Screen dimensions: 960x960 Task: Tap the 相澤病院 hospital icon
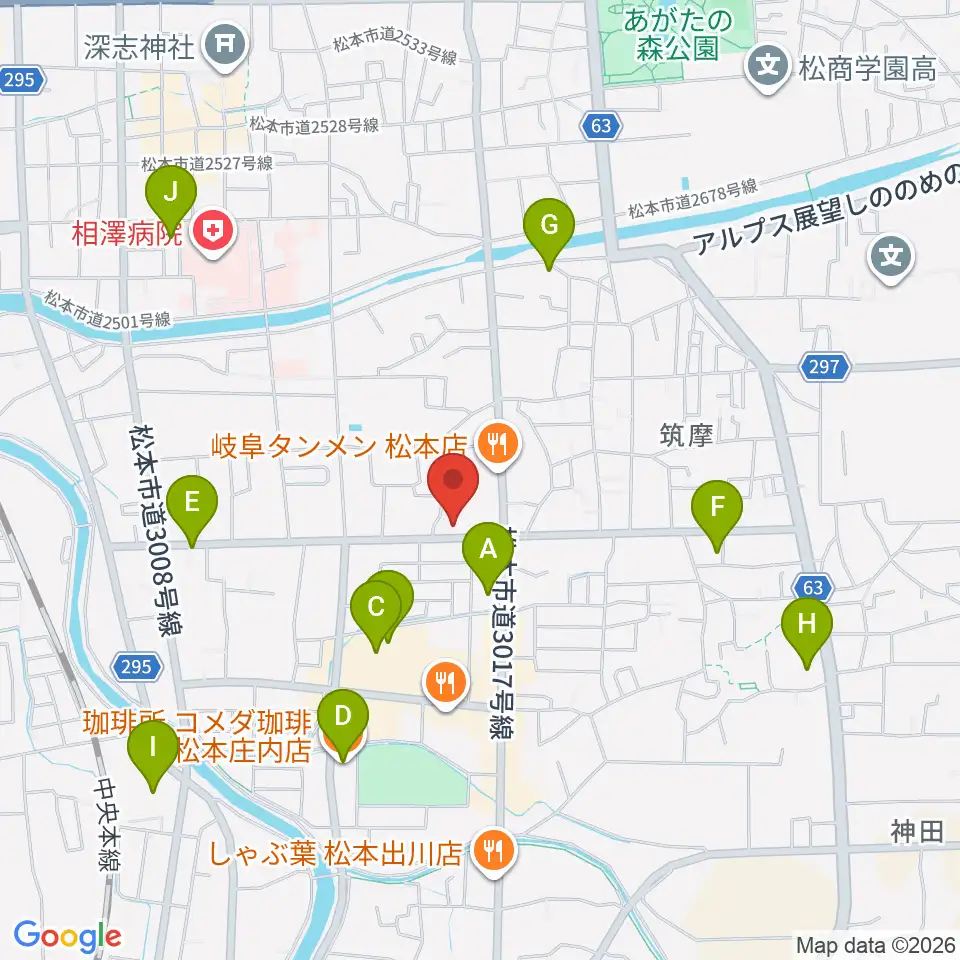point(212,233)
